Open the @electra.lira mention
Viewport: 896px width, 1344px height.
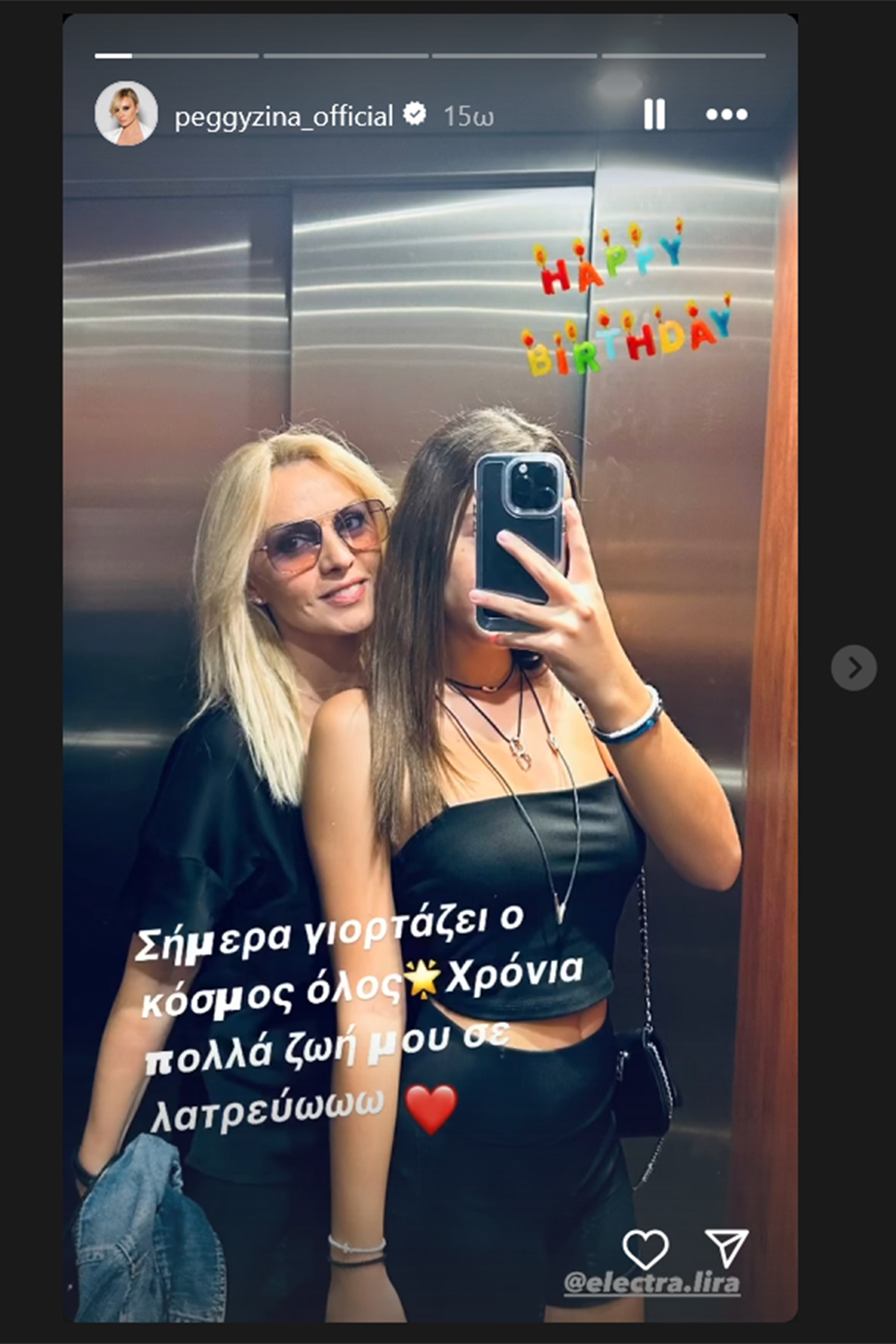tap(652, 1283)
